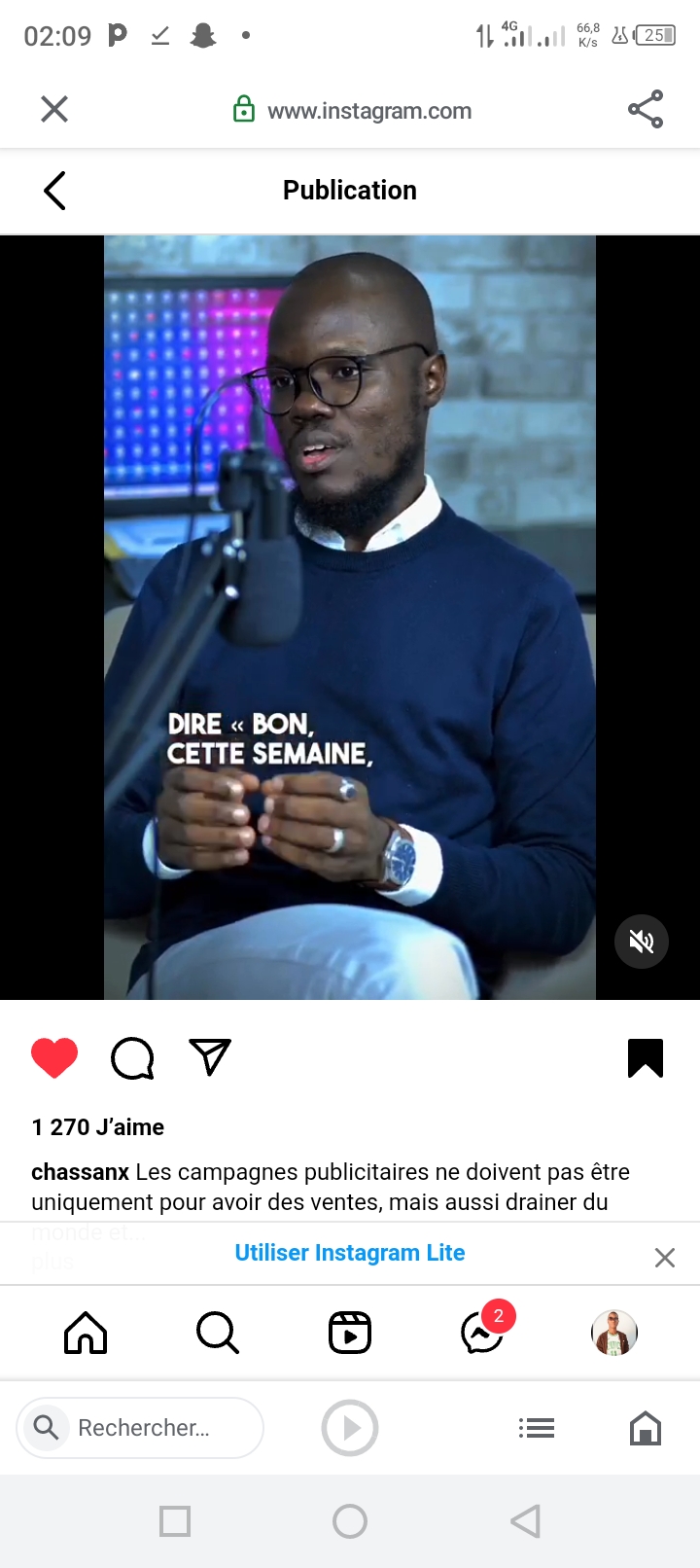Unmute the video sound
This screenshot has width=700, height=1568.
[642, 942]
